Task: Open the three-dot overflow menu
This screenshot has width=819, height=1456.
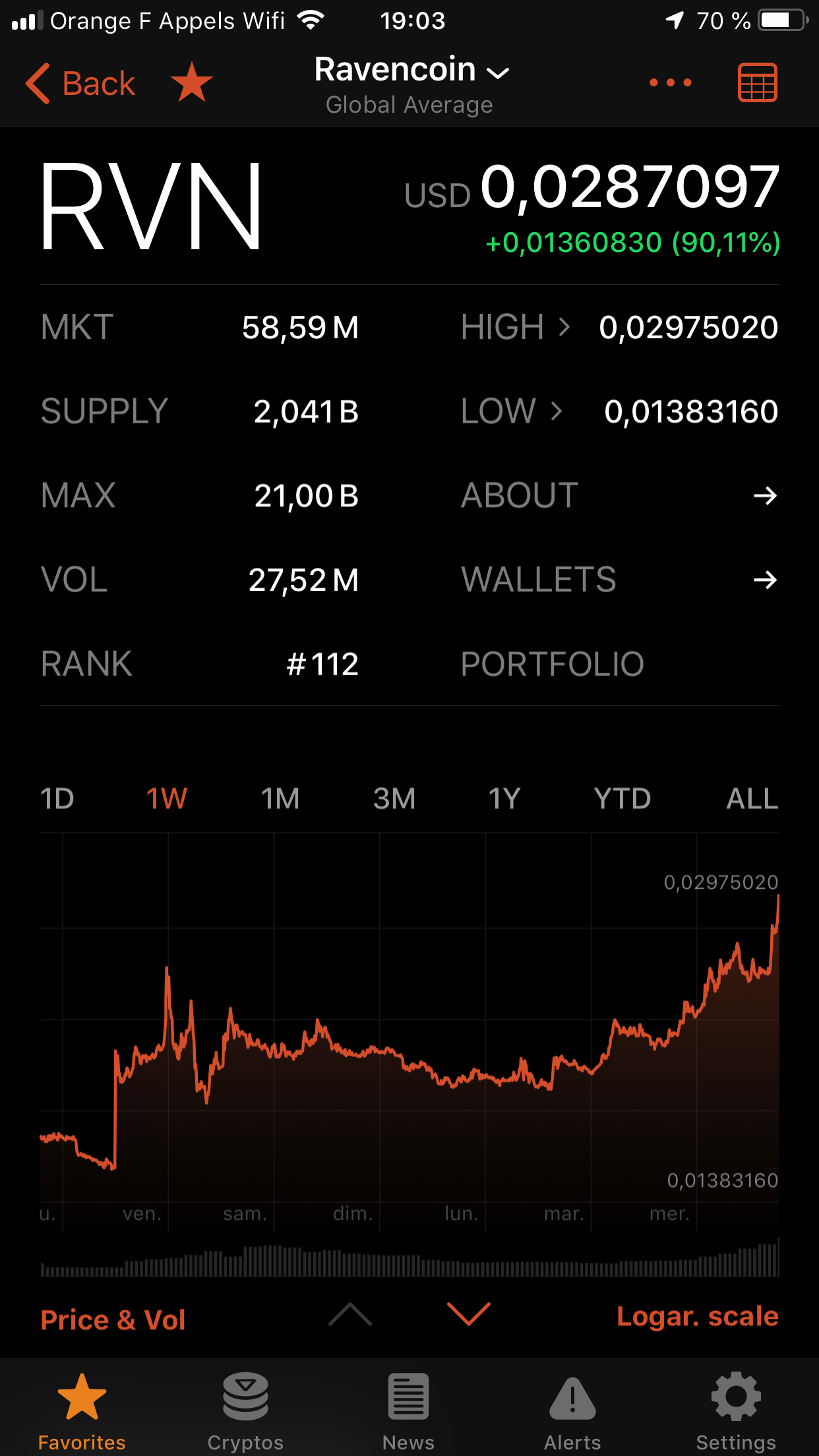Action: tap(670, 82)
